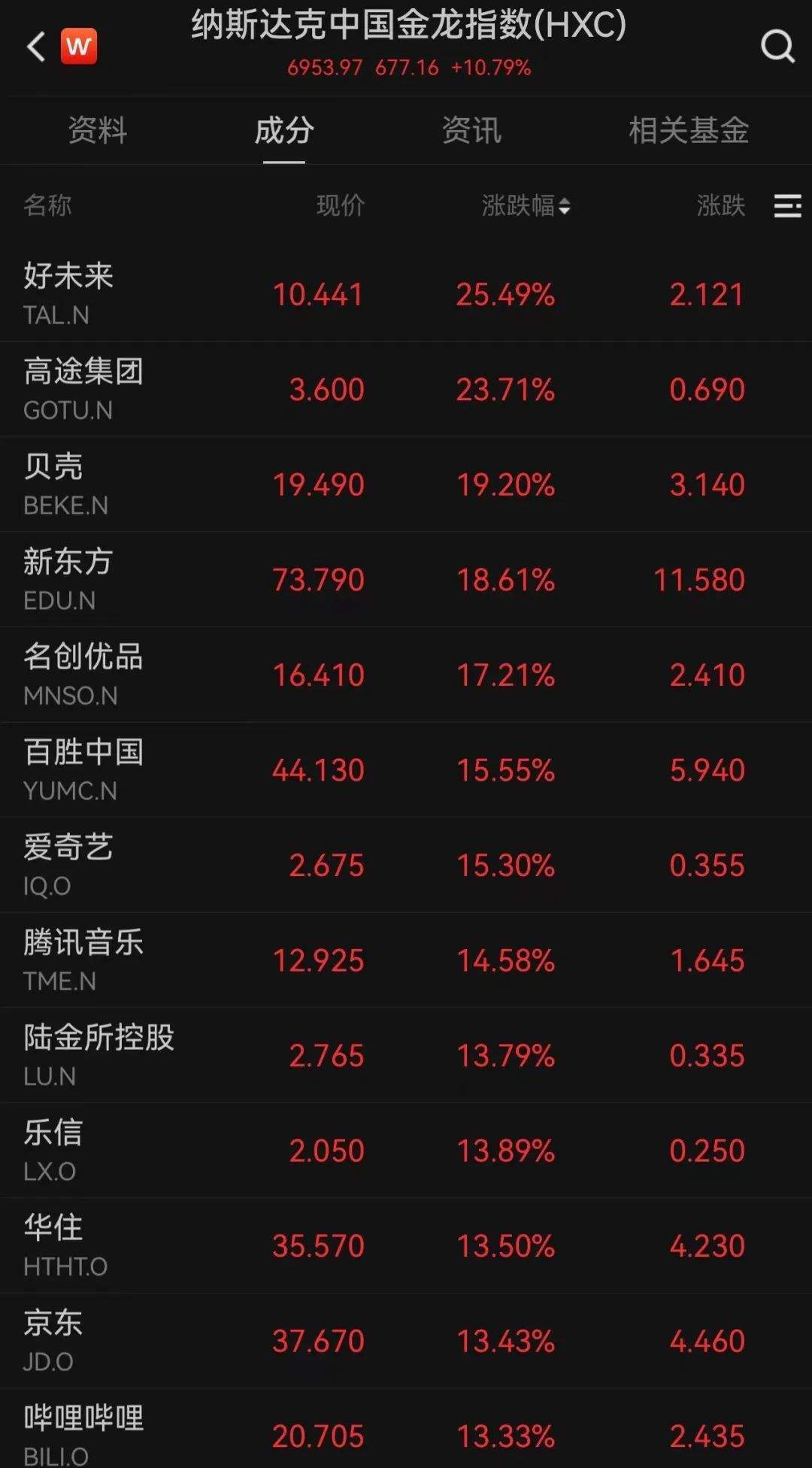
Task: Select 名创优品 MNSO.N from the list
Action: click(x=406, y=675)
